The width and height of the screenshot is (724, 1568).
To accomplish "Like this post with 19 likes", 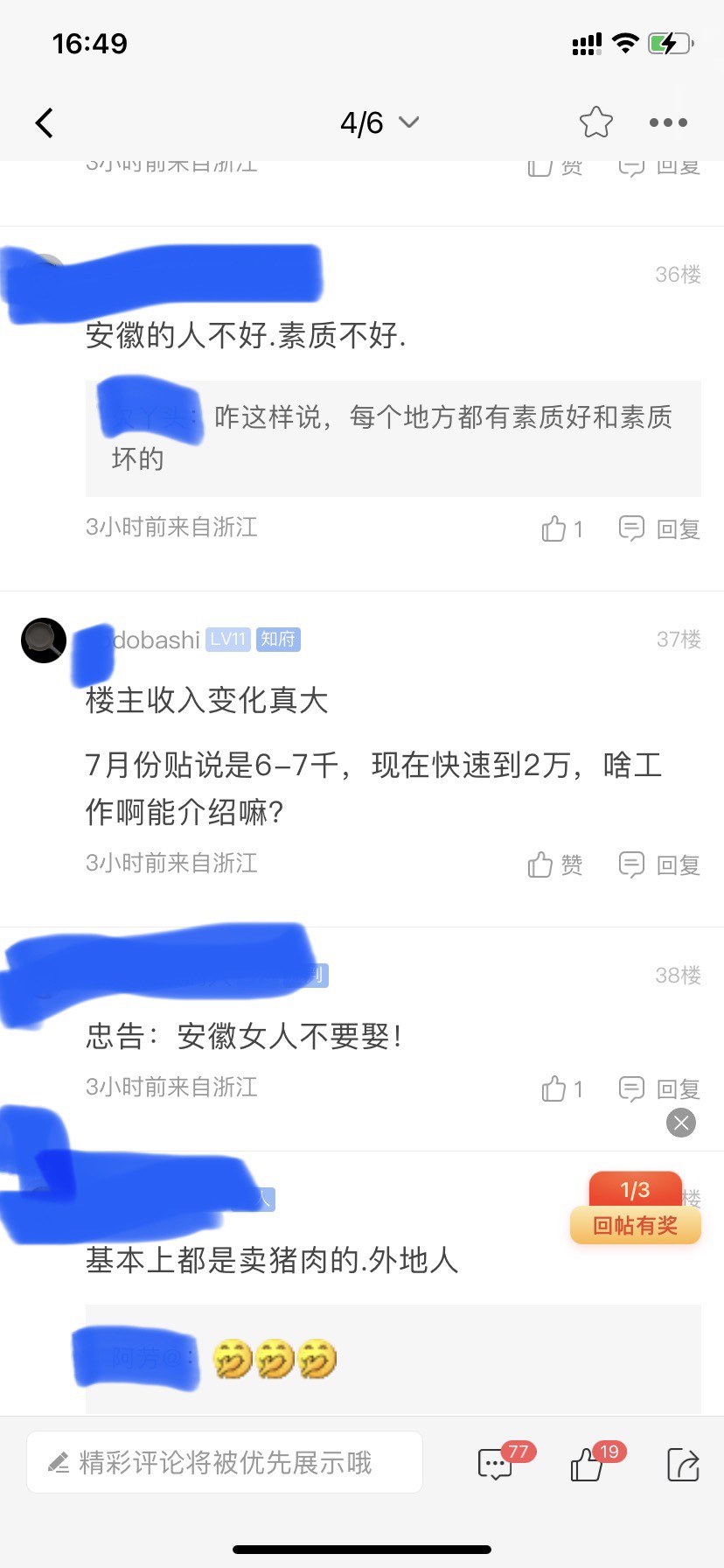I will coord(588,1464).
